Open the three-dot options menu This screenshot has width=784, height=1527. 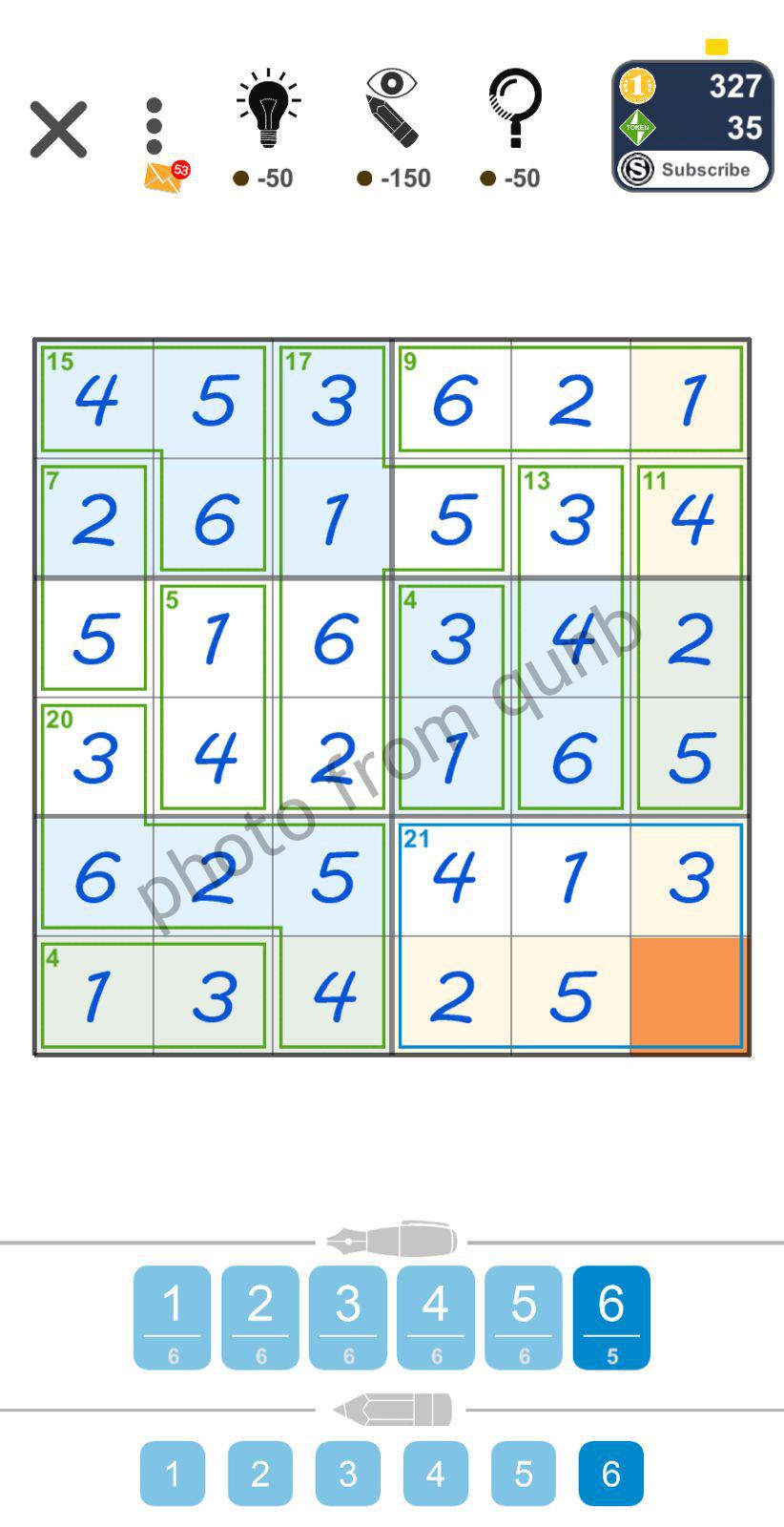tap(153, 119)
